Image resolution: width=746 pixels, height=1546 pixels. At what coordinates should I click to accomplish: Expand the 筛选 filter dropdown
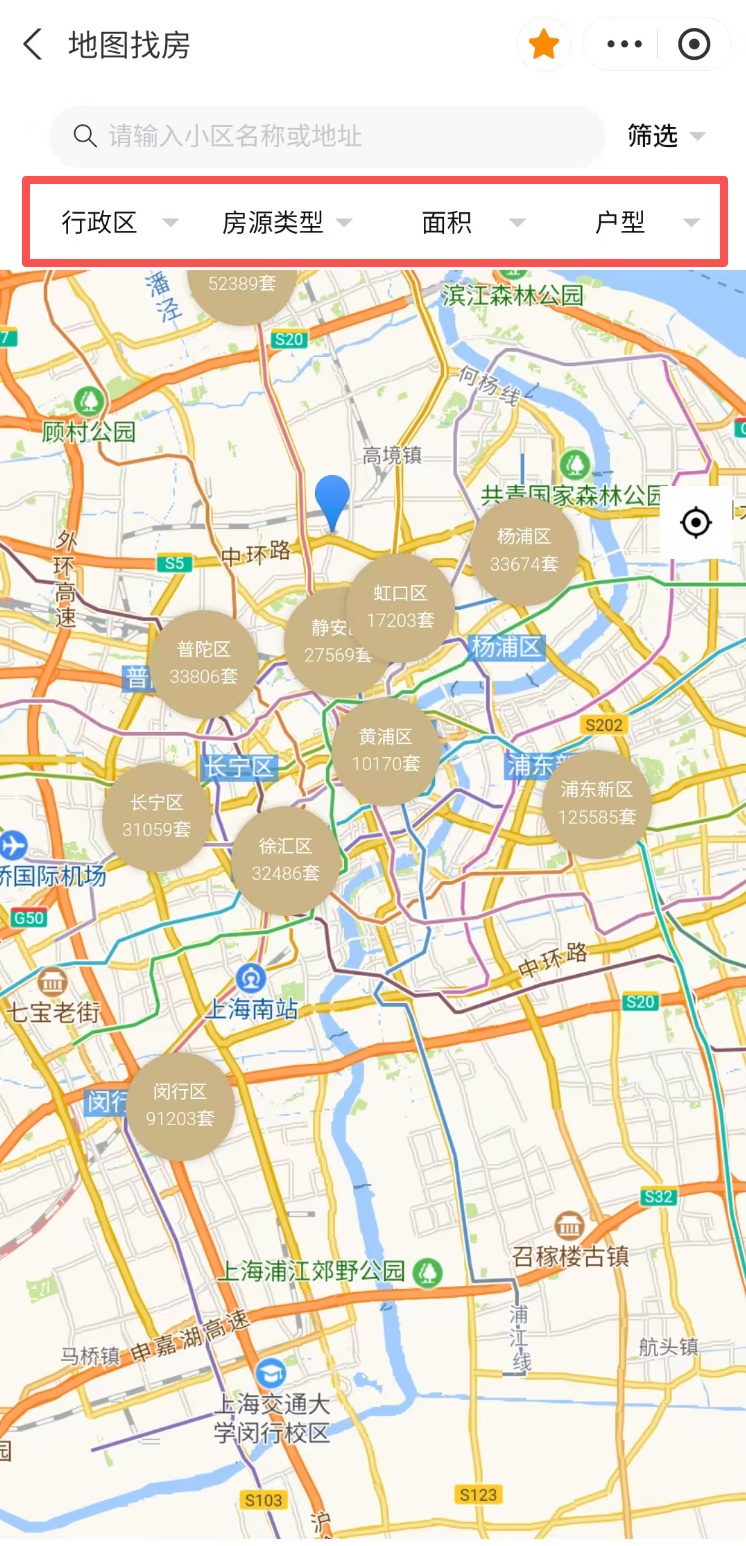click(666, 136)
